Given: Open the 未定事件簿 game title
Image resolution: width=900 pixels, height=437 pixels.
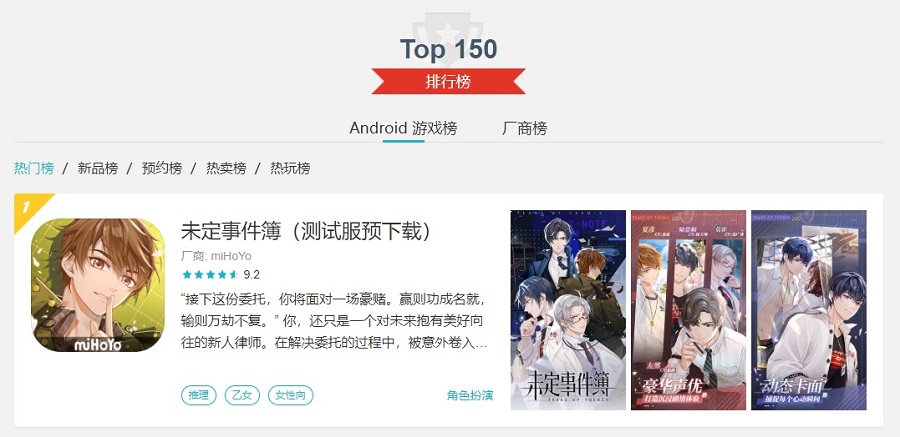Looking at the screenshot, I should 305,231.
